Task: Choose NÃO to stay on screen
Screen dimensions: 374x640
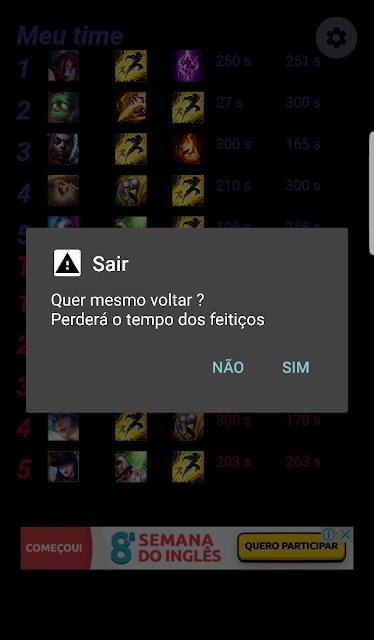Action: click(228, 367)
